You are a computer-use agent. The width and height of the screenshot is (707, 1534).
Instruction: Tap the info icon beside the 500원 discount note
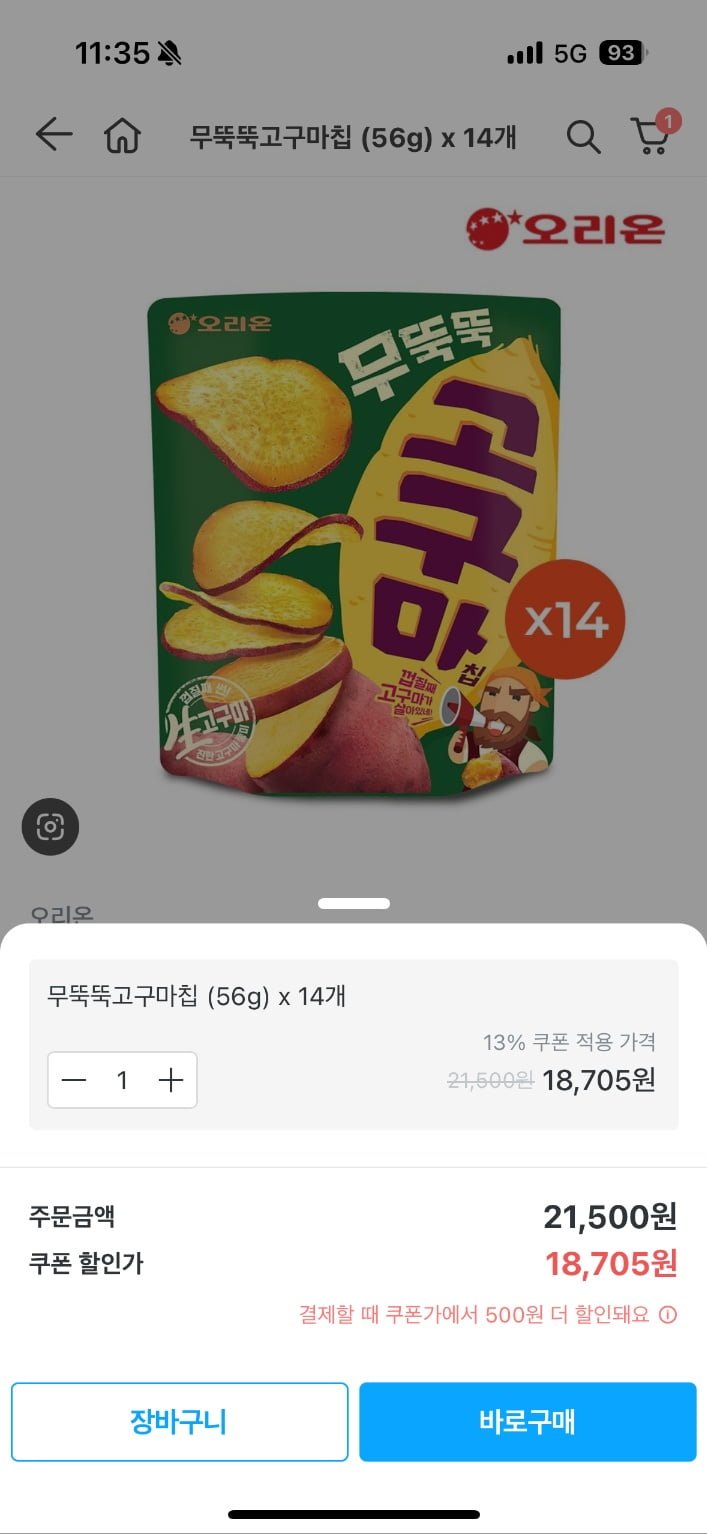tap(668, 1314)
